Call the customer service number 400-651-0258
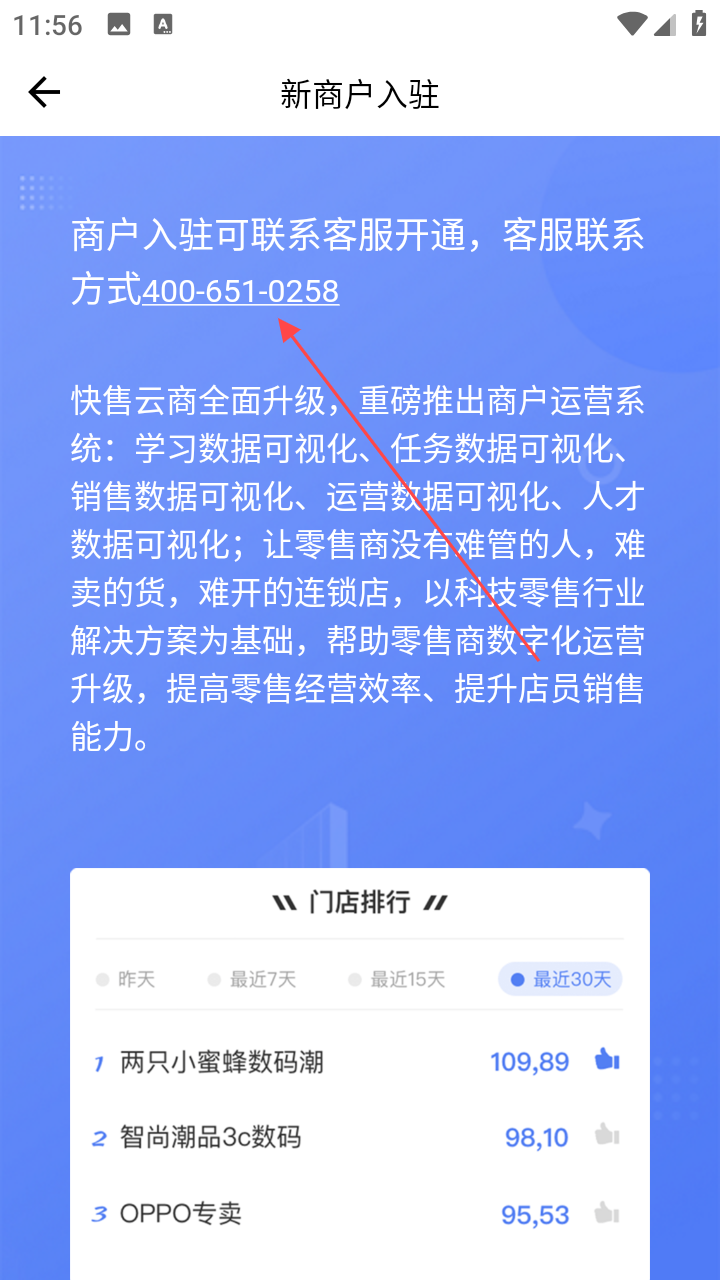The height and width of the screenshot is (1280, 720). click(x=240, y=292)
